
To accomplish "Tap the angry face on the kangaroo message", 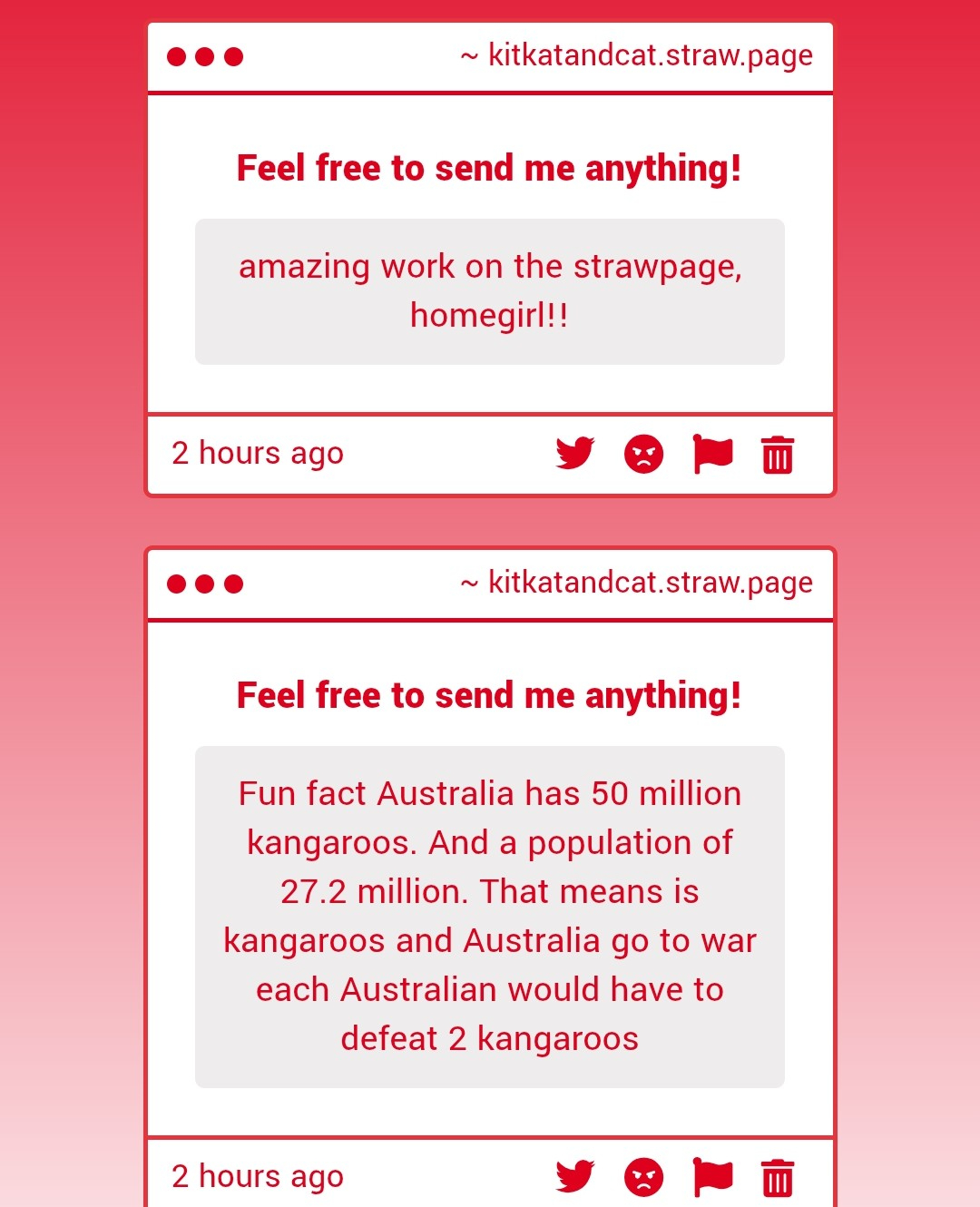I will pyautogui.click(x=643, y=1177).
